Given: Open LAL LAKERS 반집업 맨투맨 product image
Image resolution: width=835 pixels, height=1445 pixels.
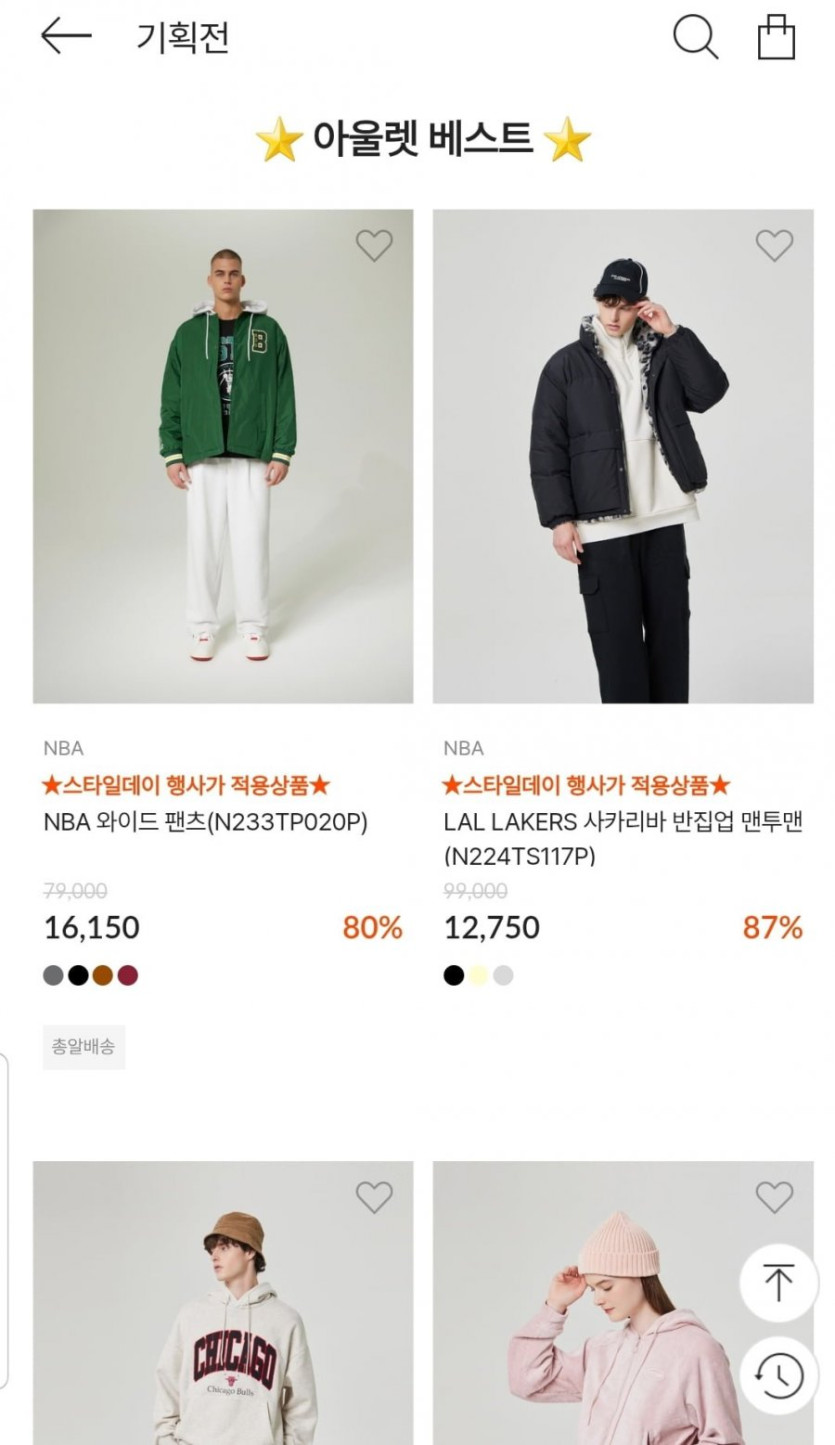Looking at the screenshot, I should [x=622, y=456].
